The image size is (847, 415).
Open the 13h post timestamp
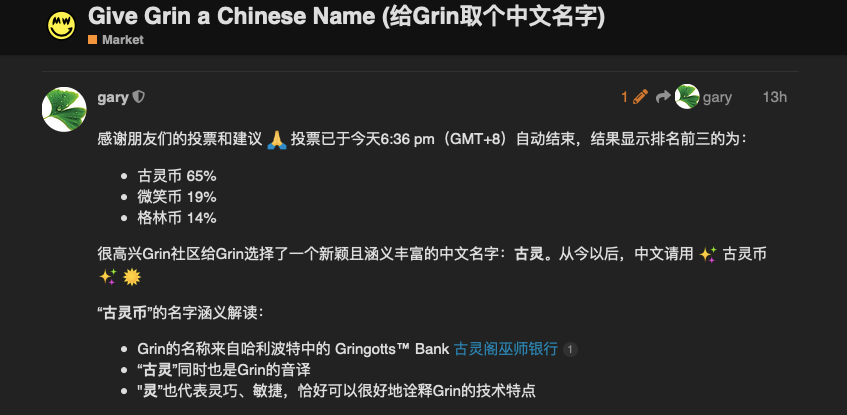774,97
